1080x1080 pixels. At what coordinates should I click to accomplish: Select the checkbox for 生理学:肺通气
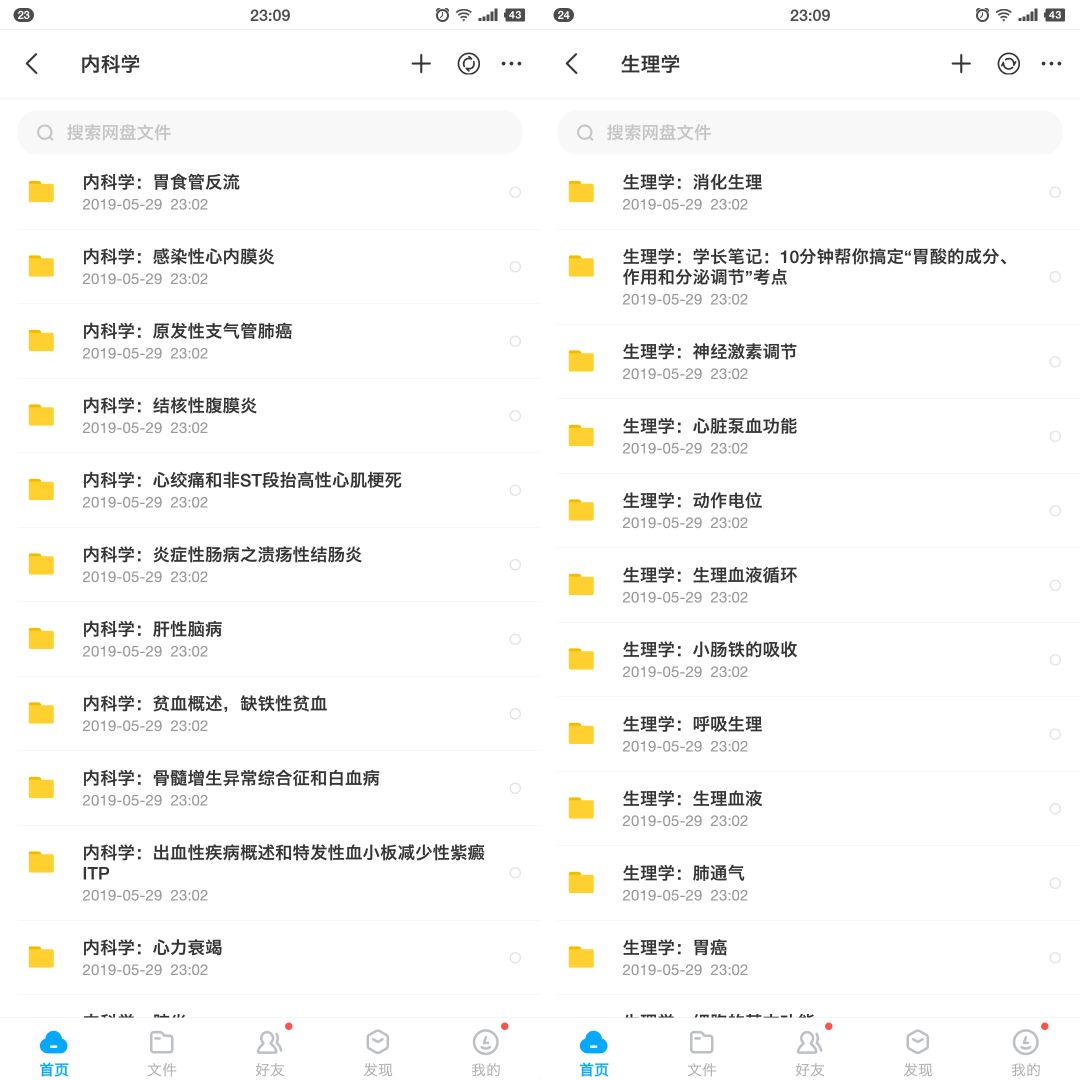click(x=1055, y=883)
